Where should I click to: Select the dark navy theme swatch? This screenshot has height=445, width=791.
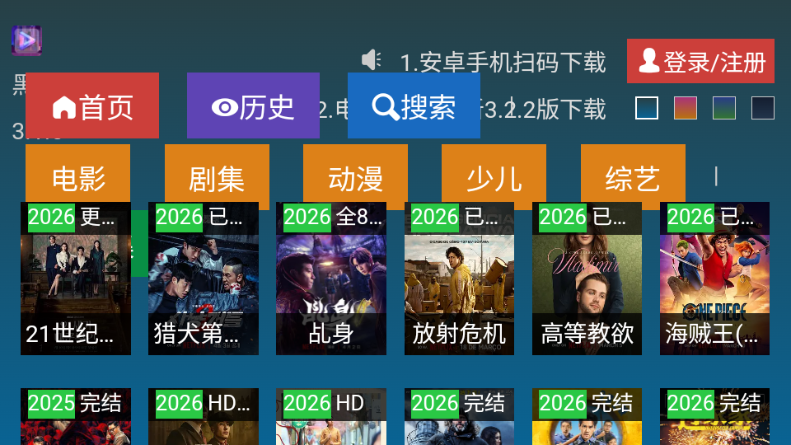(763, 107)
